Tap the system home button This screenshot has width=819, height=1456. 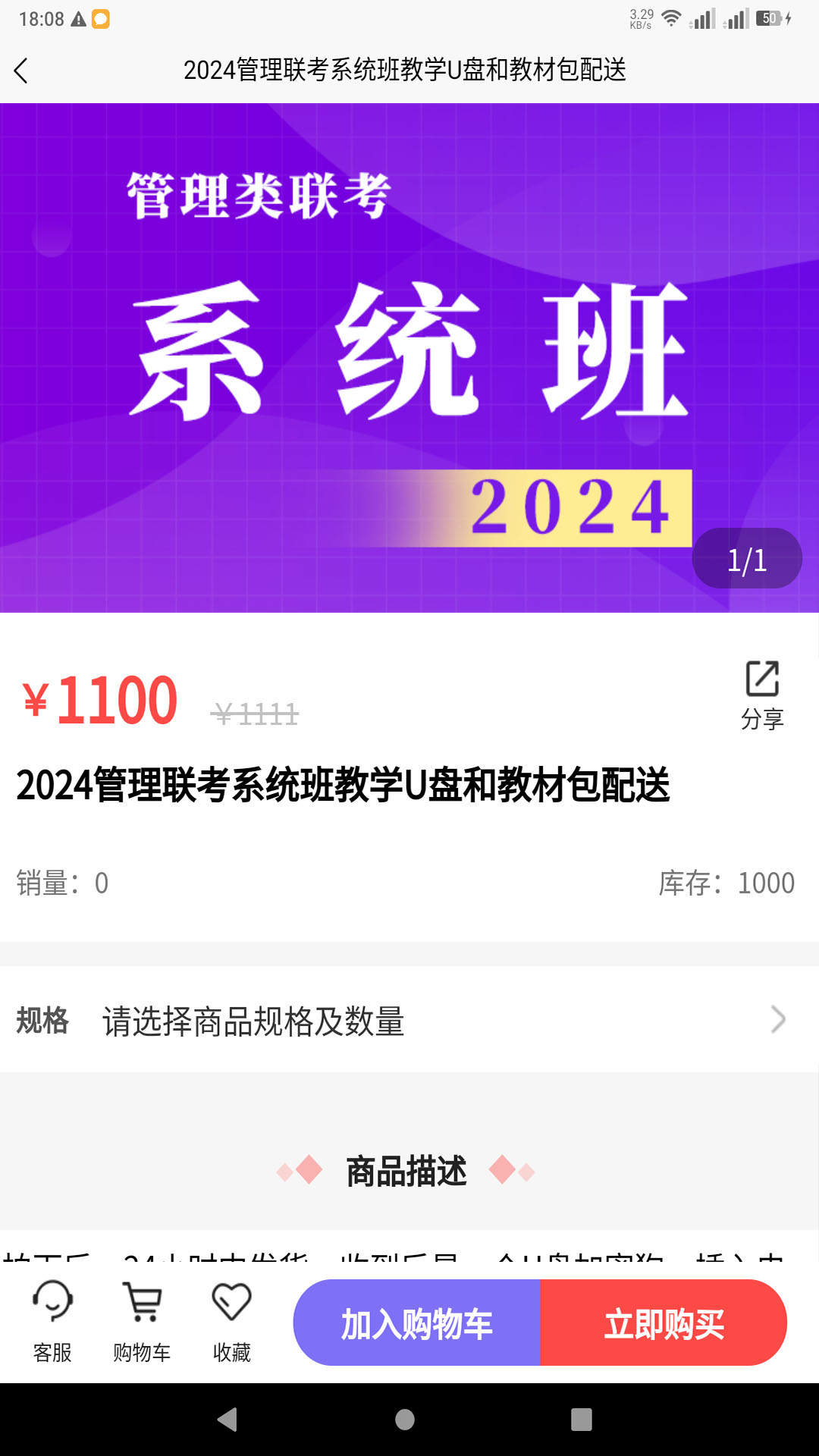point(405,1419)
